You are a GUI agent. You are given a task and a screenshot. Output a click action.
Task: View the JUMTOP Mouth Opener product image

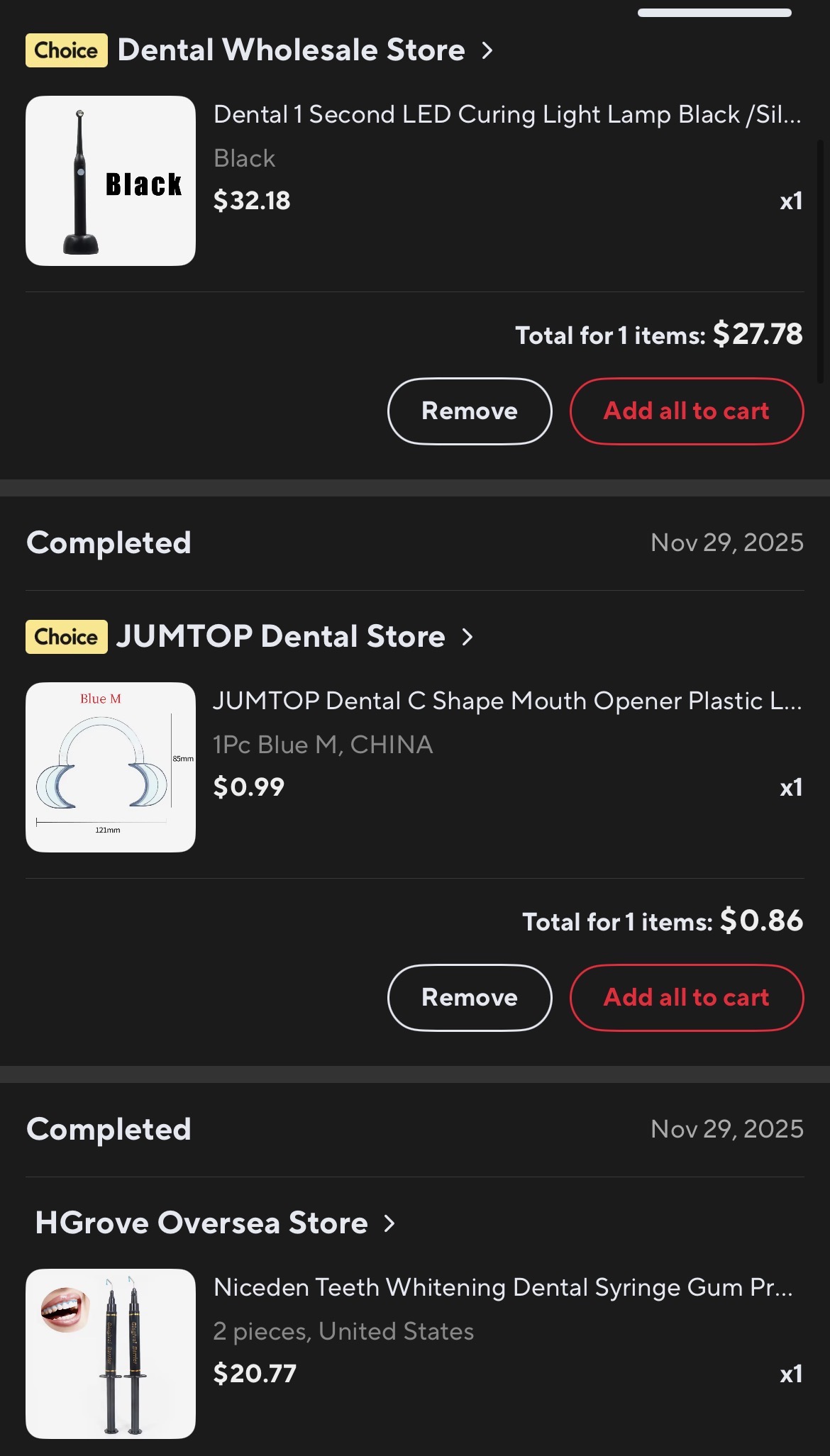[111, 767]
